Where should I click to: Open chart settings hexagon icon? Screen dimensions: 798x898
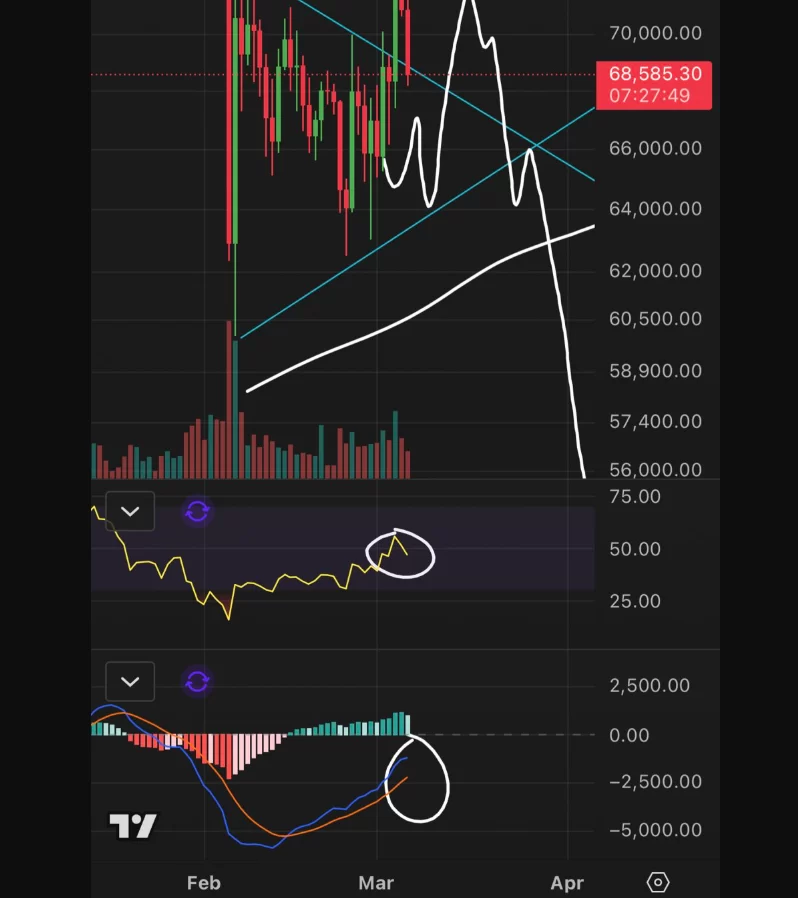(x=658, y=882)
